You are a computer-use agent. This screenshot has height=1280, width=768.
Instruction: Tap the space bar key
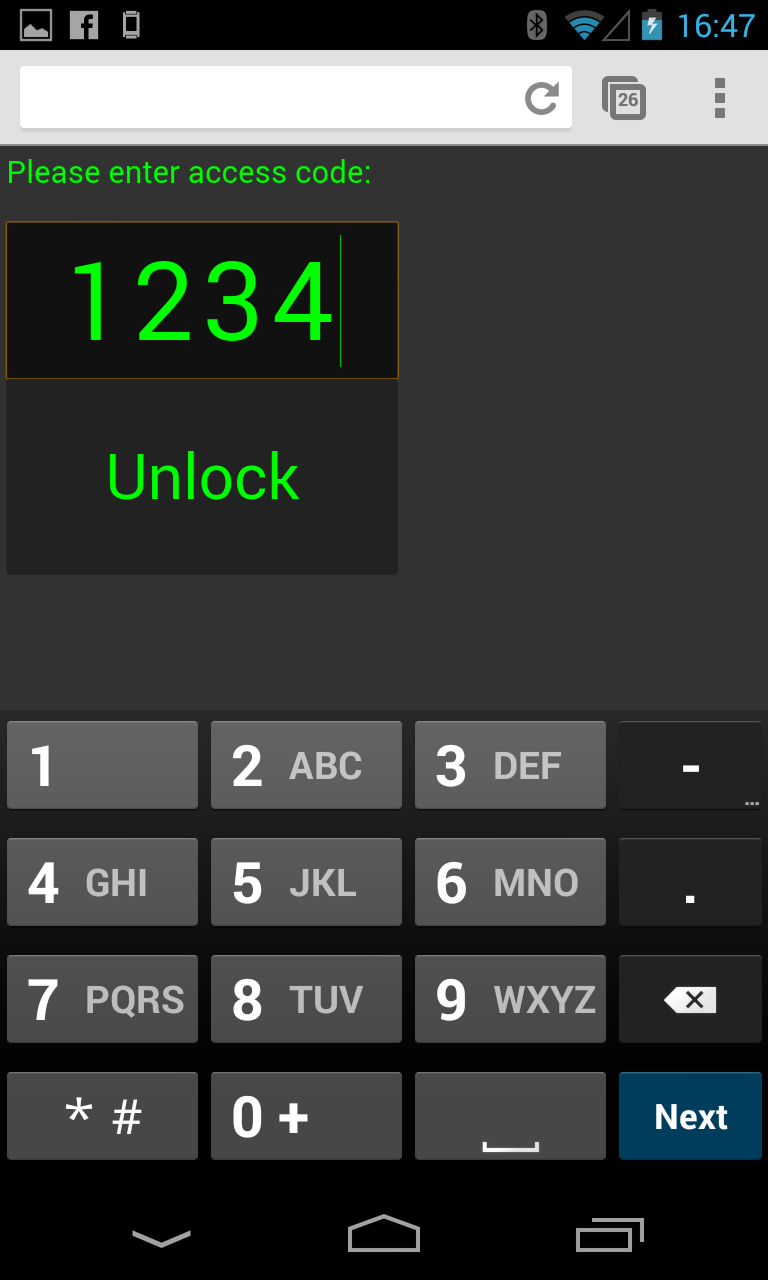[x=510, y=1117]
